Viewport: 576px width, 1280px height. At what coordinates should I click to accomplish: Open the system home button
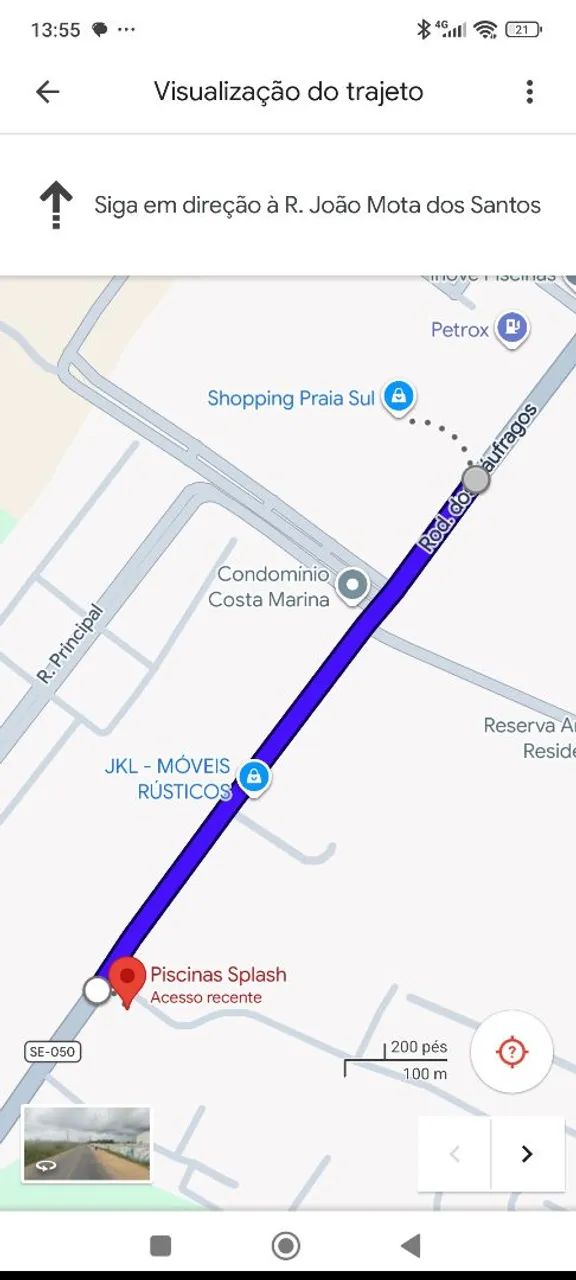[286, 1245]
